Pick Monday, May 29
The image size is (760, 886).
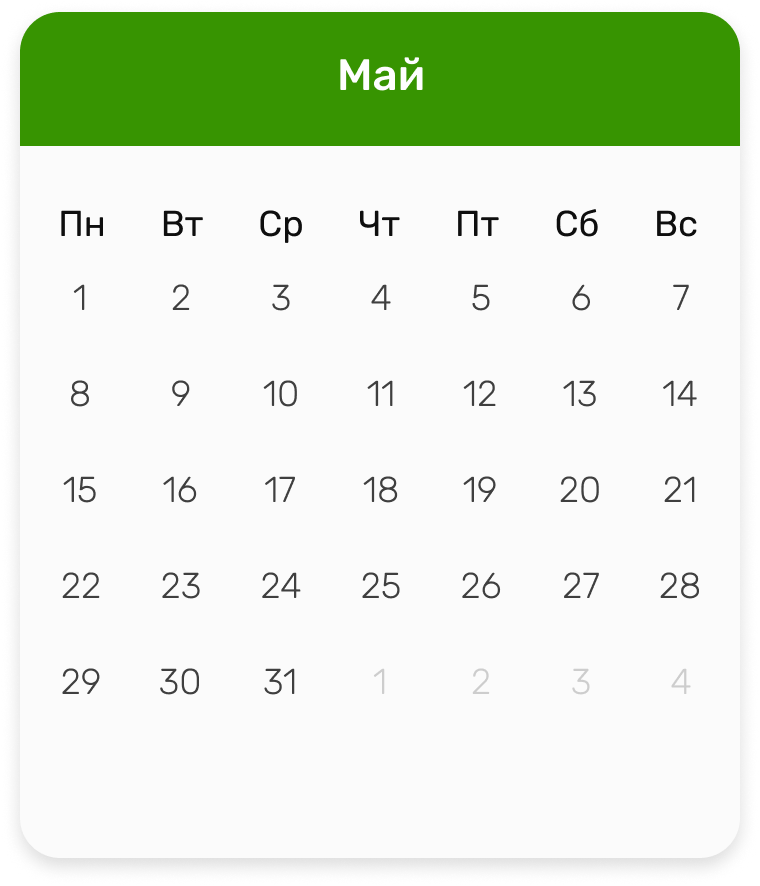(x=80, y=682)
